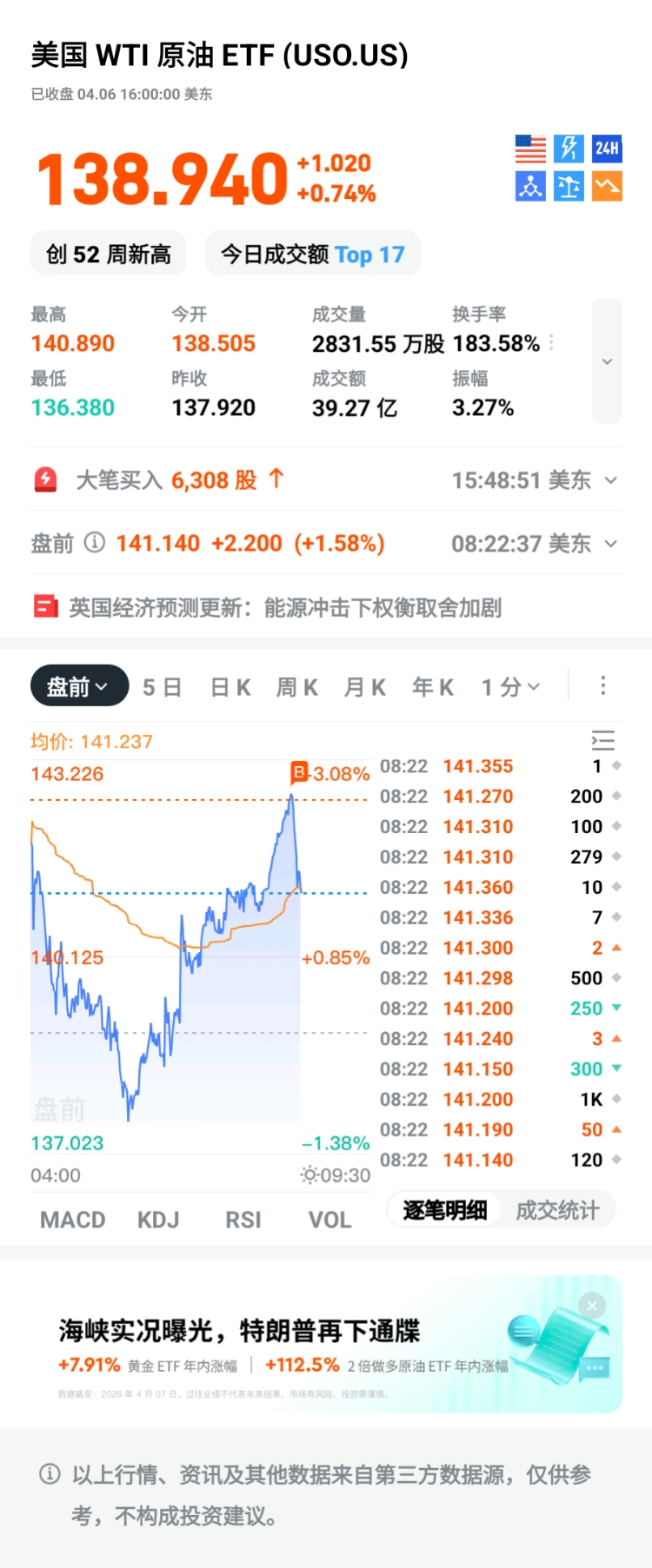Viewport: 652px width, 1568px height.
Task: Open news about 英国经济预测更新
Action: (x=285, y=607)
